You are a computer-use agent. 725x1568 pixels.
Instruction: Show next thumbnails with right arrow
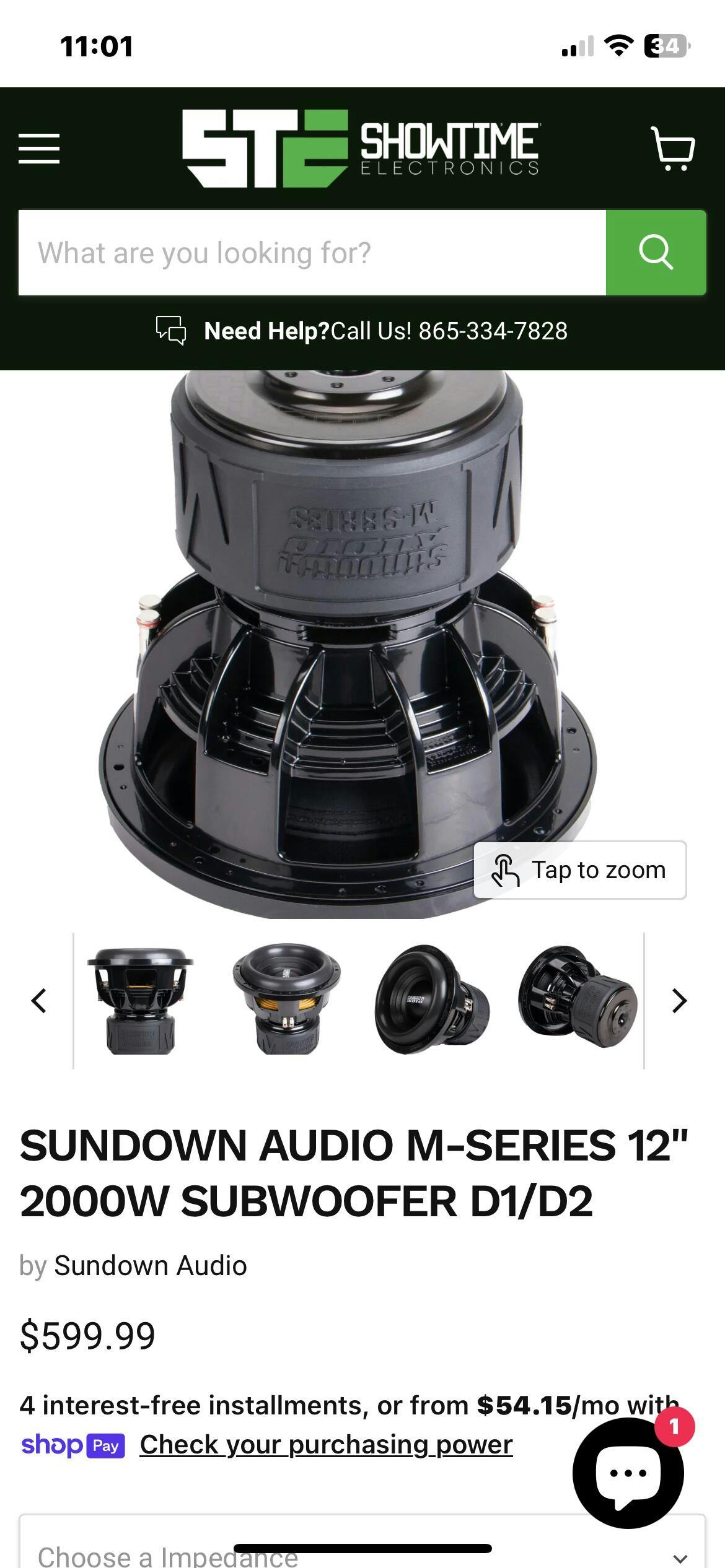point(680,1001)
